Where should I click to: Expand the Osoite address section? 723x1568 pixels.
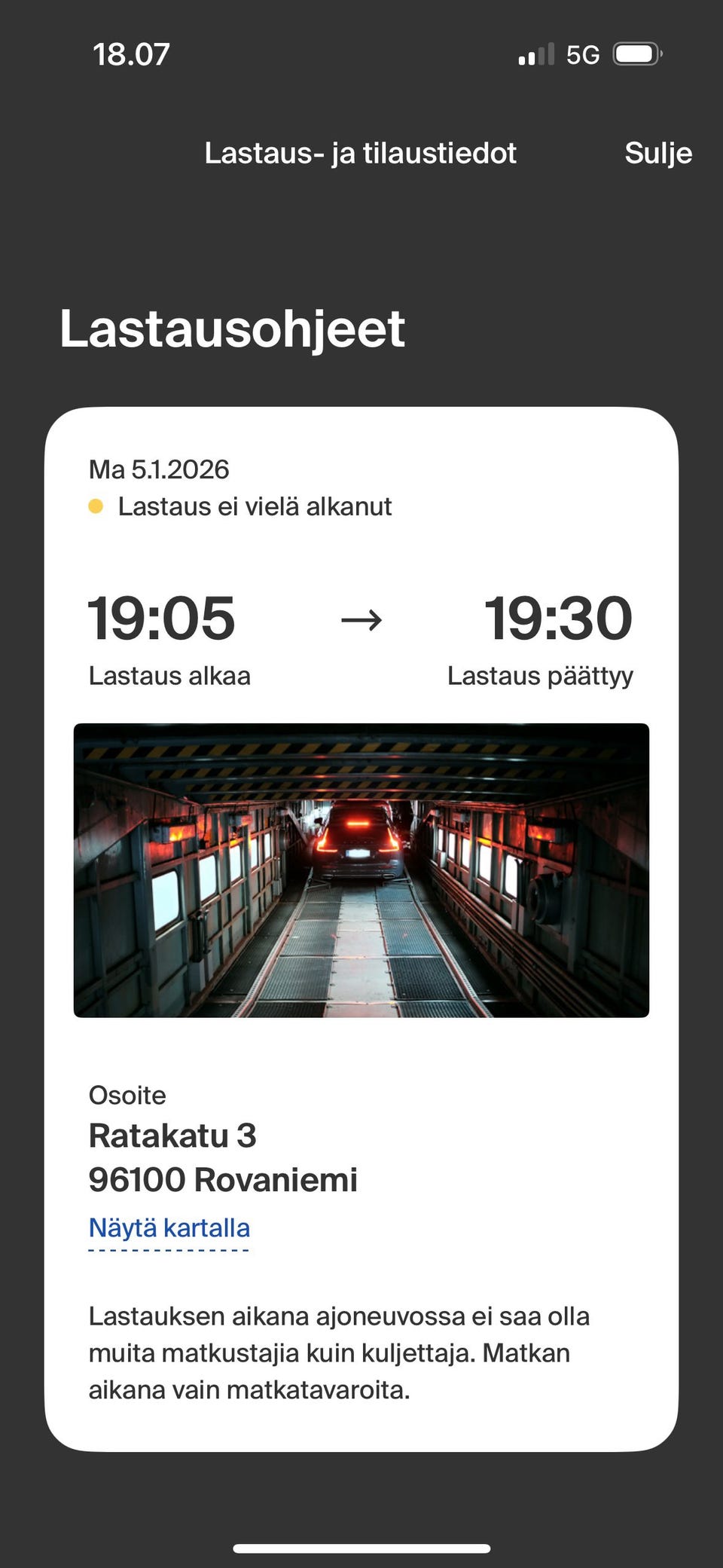click(x=127, y=1096)
